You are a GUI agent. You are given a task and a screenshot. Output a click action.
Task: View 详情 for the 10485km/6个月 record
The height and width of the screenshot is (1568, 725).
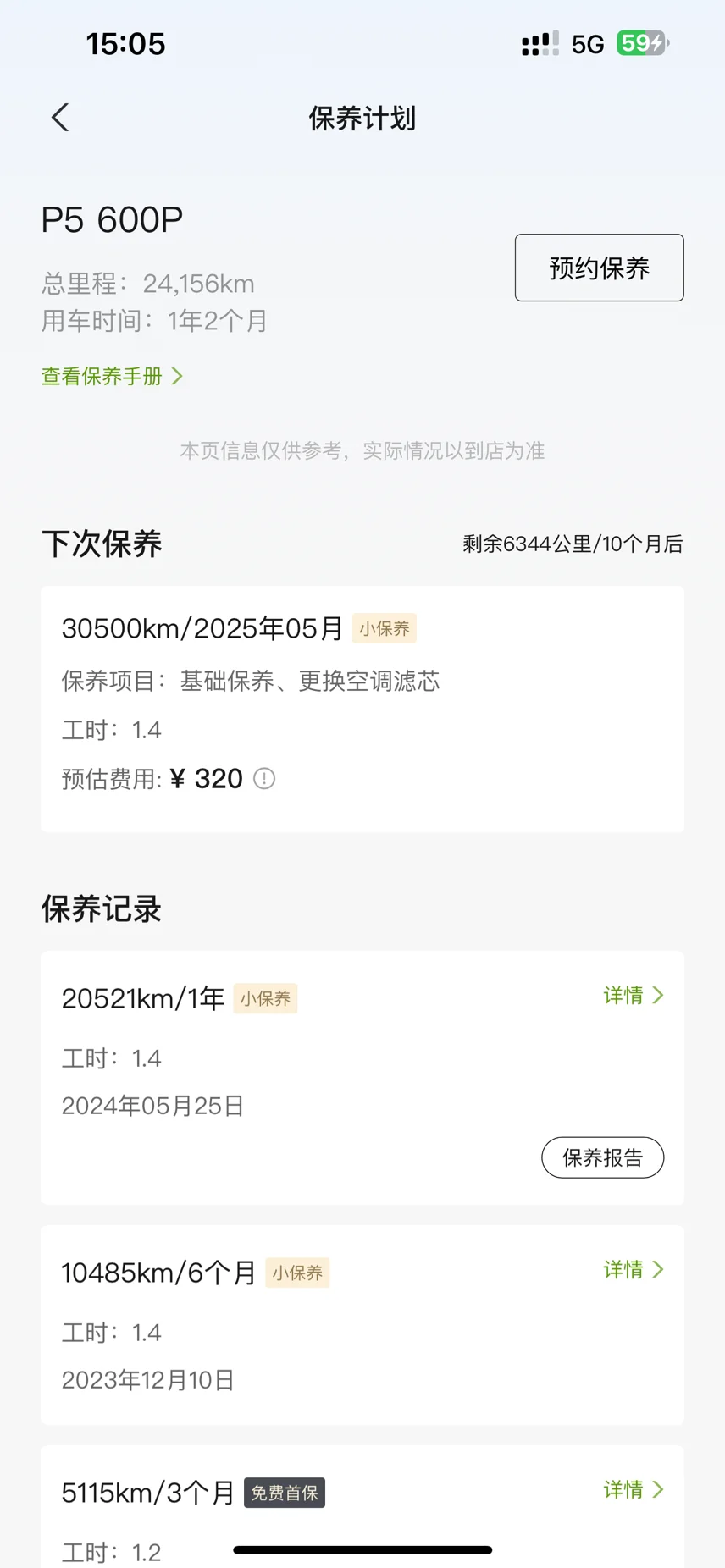tap(633, 1270)
